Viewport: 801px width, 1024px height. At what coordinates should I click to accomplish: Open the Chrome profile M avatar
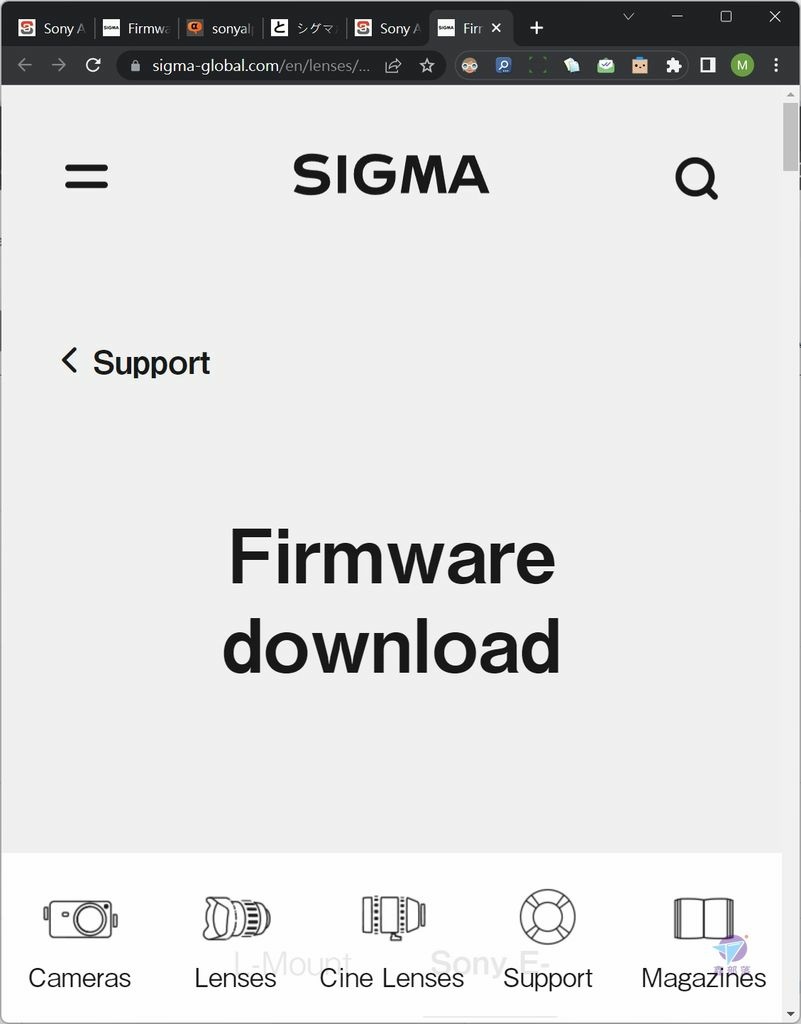[742, 65]
